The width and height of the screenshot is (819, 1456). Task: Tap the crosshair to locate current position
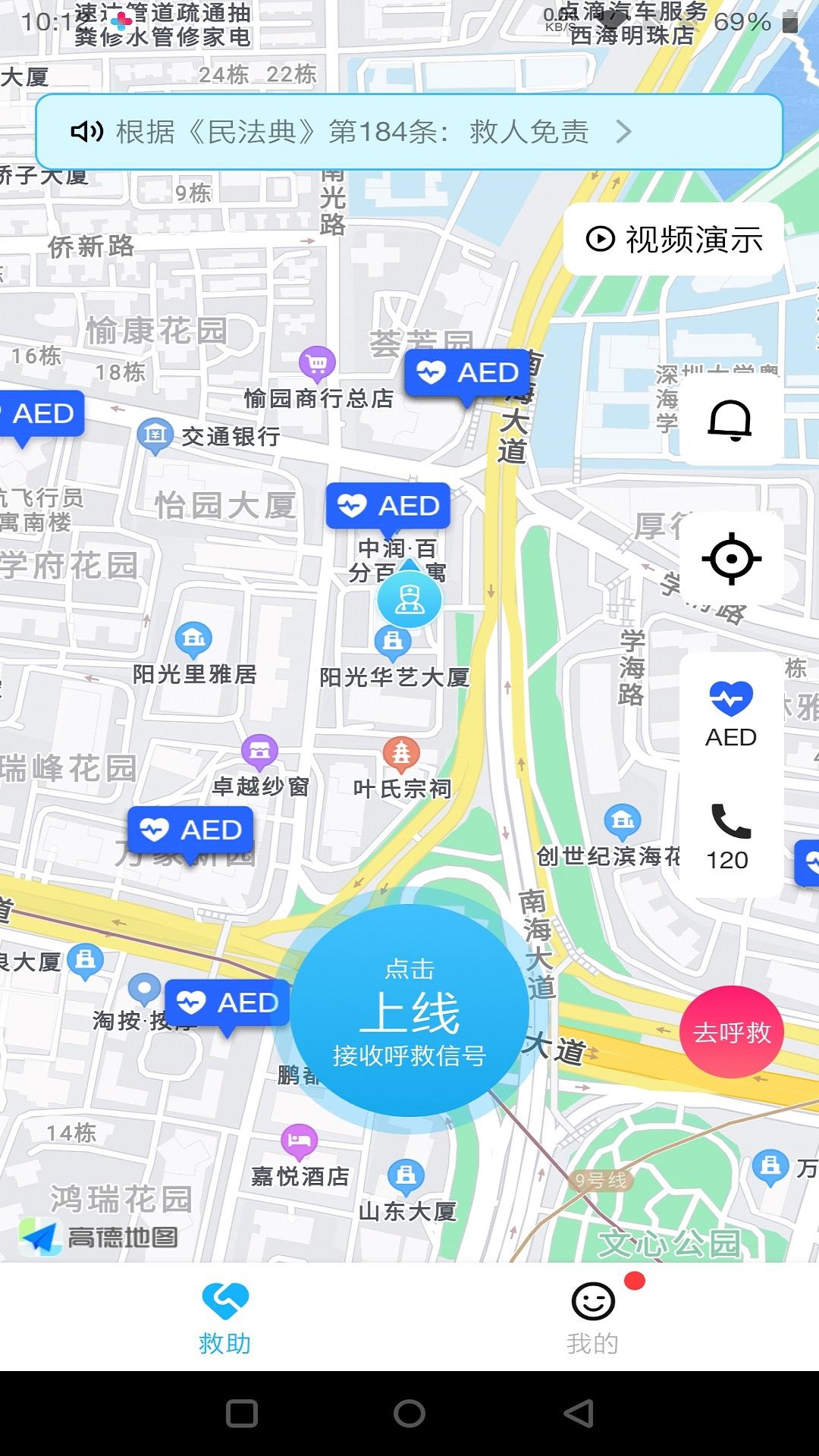click(x=732, y=559)
